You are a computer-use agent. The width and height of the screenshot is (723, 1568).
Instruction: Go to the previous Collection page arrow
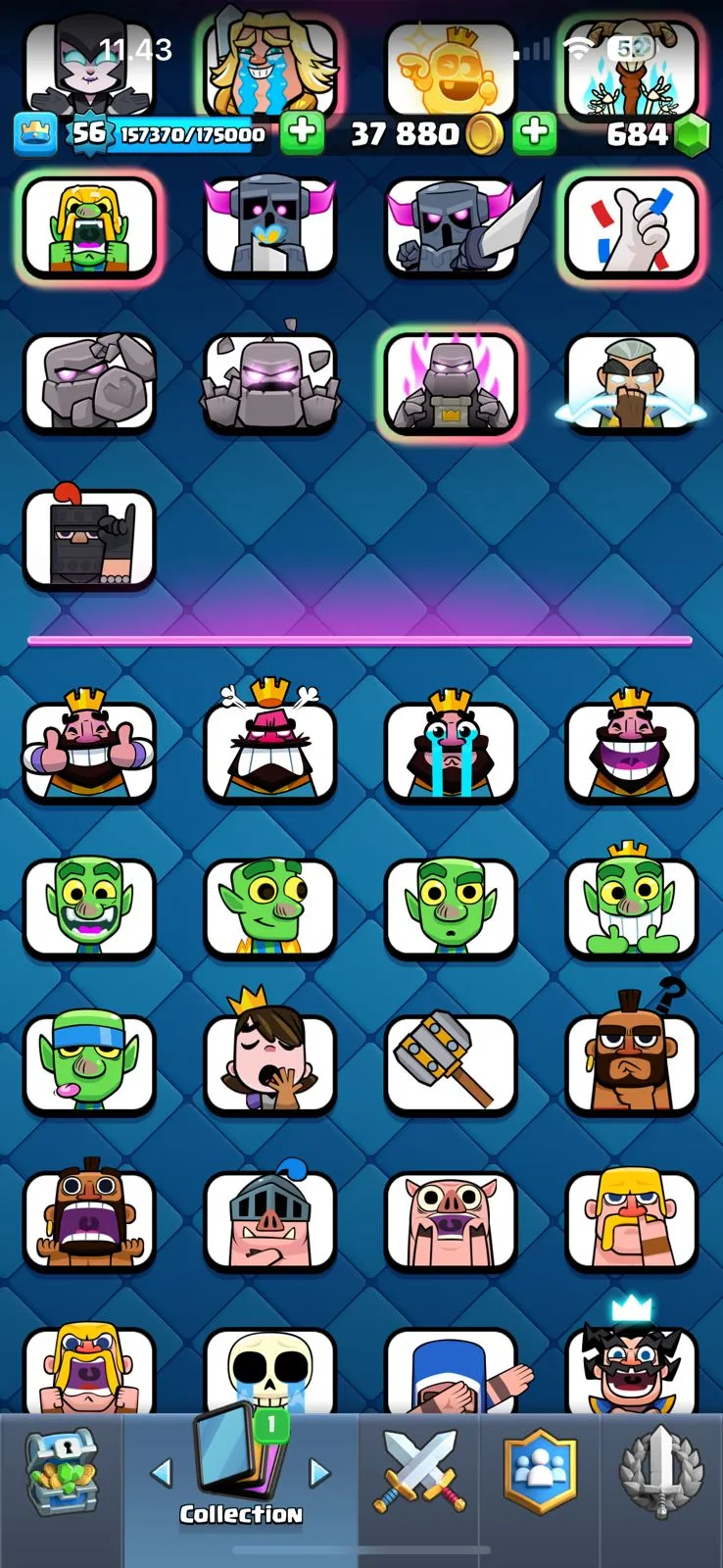click(162, 1471)
